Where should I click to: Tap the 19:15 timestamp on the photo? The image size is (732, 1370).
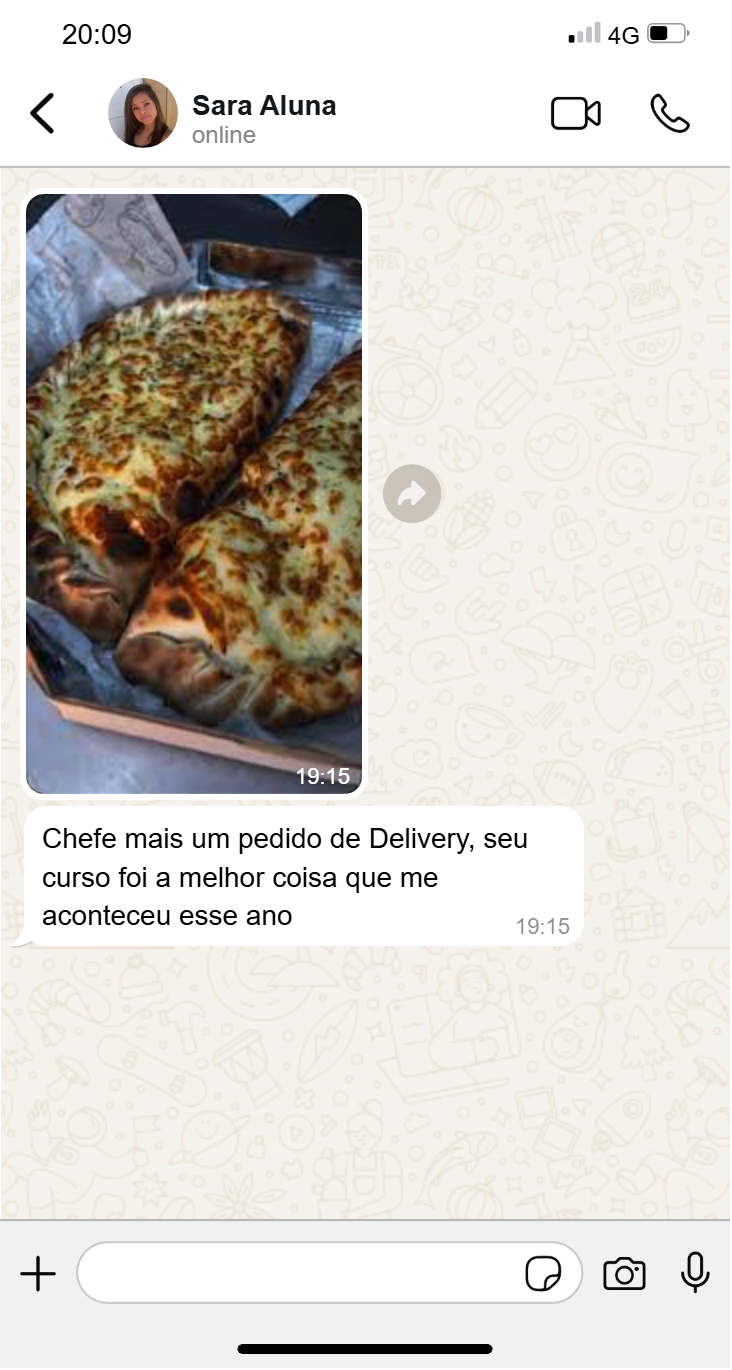(x=324, y=775)
